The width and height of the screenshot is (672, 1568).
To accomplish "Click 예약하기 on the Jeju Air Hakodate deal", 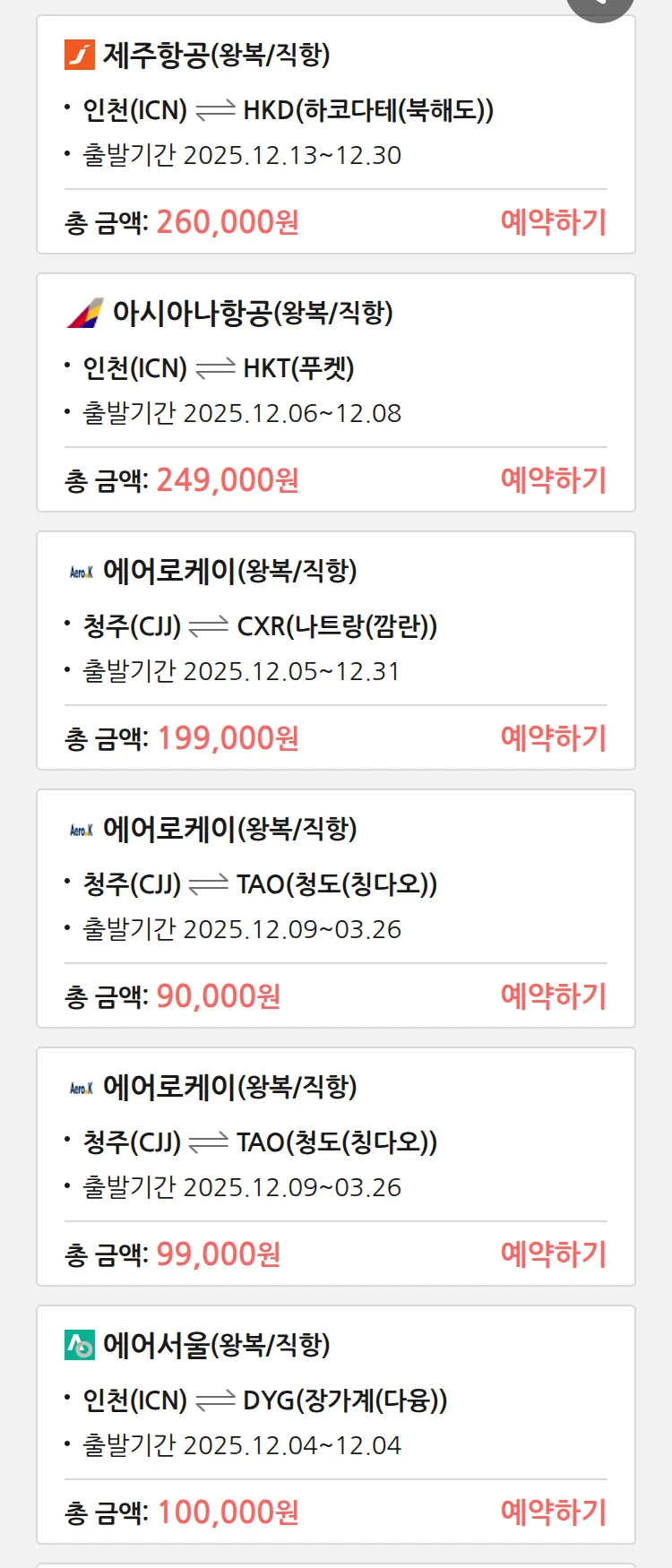I will [553, 220].
